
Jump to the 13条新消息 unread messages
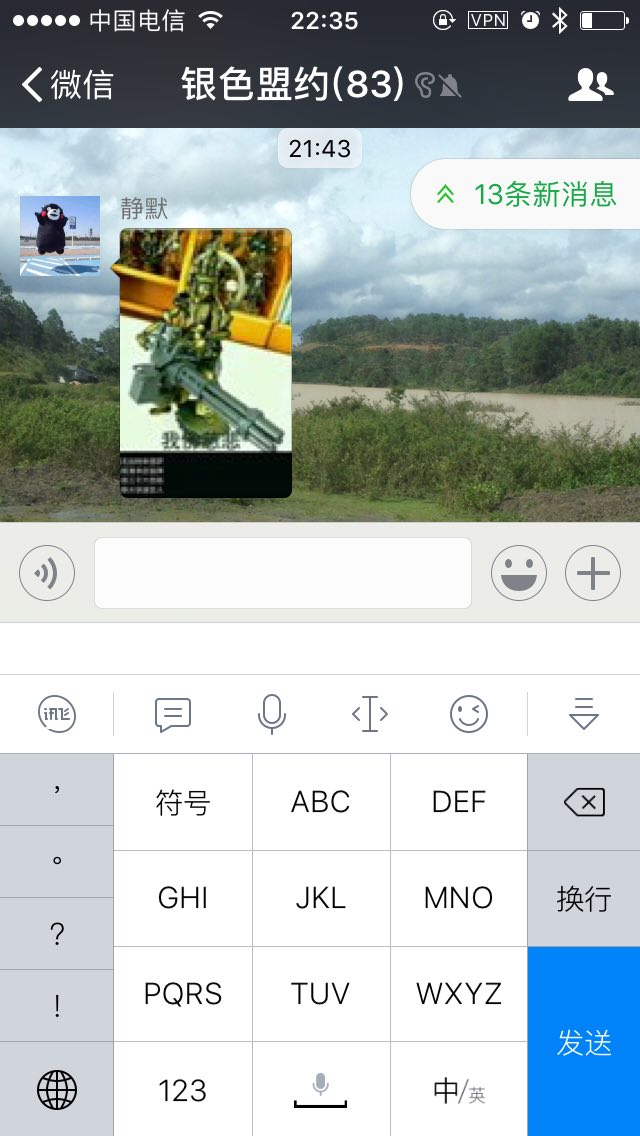pyautogui.click(x=528, y=194)
